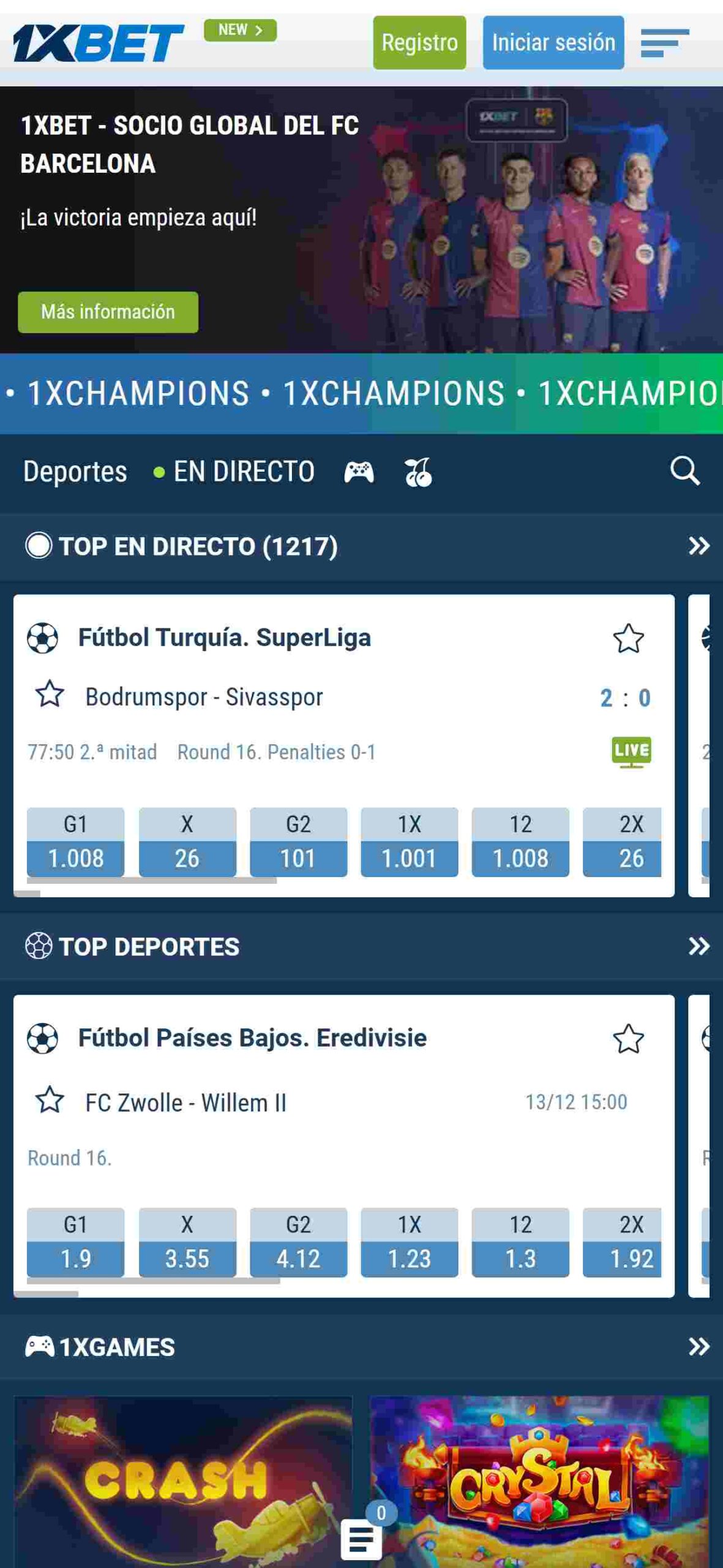Tap the NEW badge next to logo

tap(240, 30)
